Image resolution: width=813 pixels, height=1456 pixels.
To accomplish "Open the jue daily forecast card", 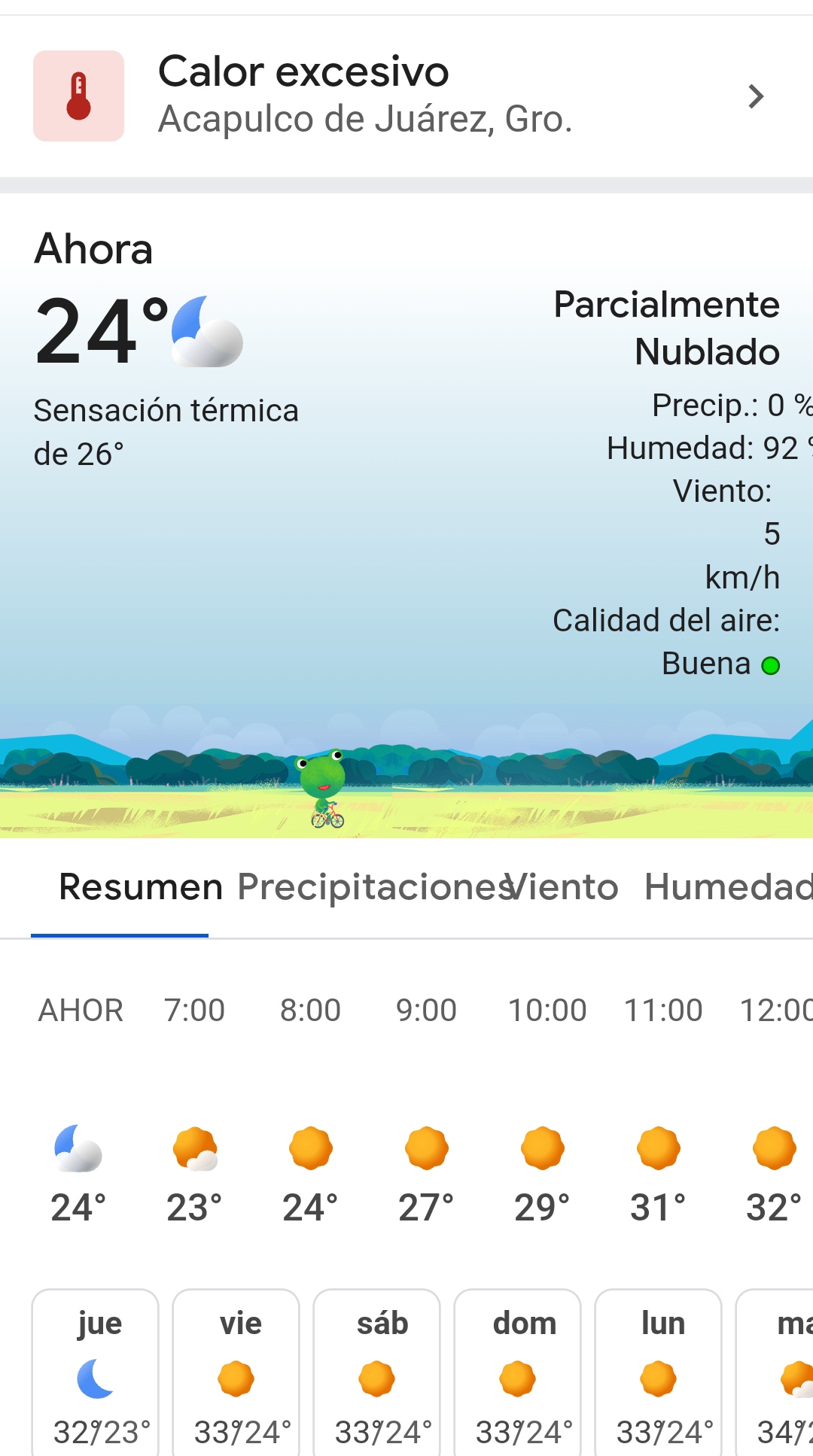I will point(96,1373).
